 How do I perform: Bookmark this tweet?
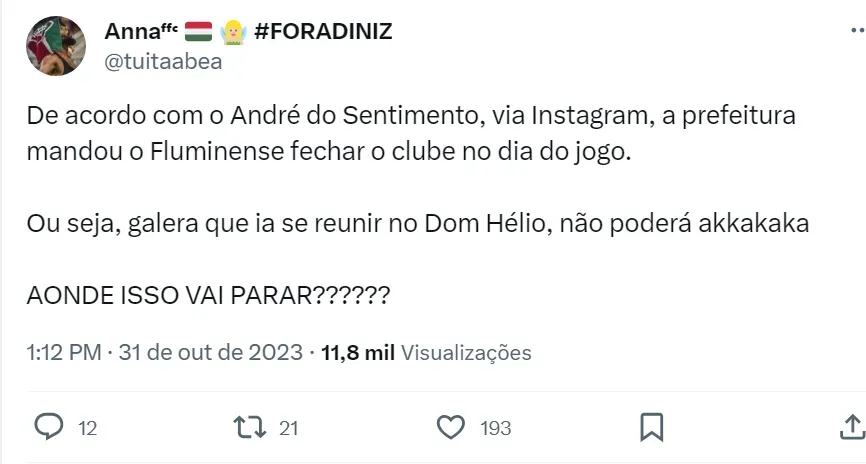click(x=652, y=427)
